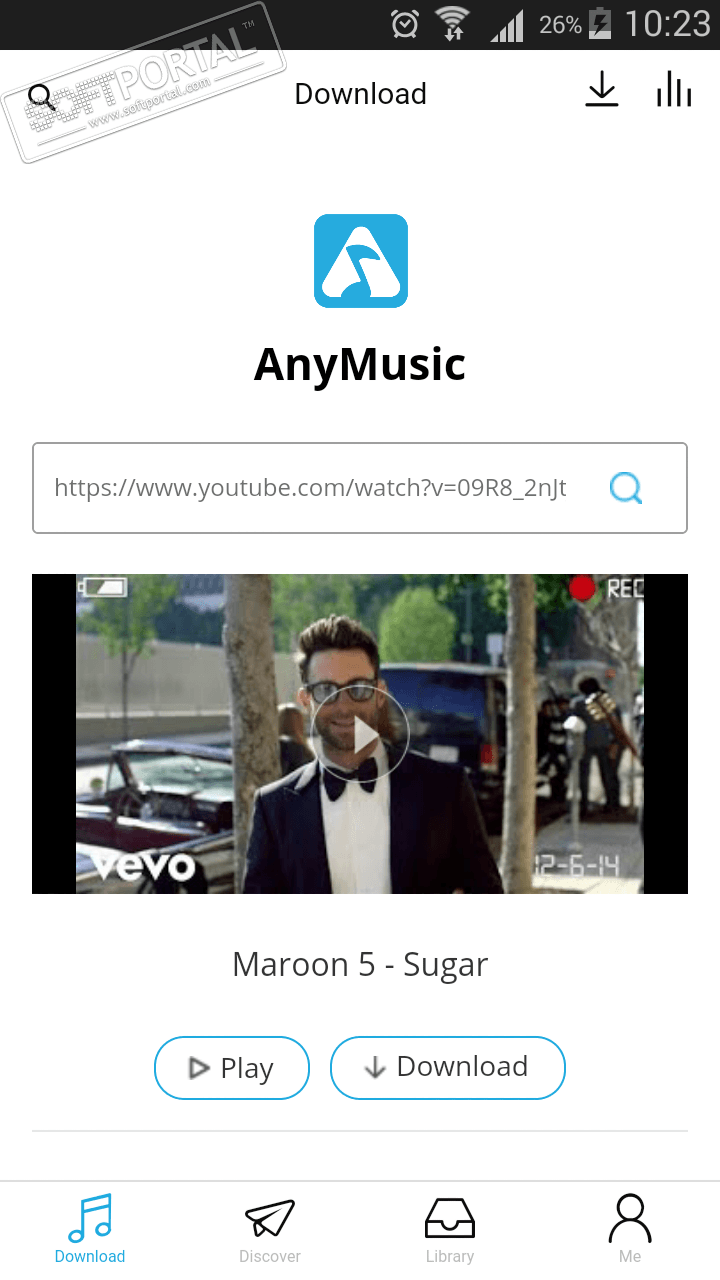
Task: Tap the blue search icon in the URL box
Action: [x=626, y=488]
